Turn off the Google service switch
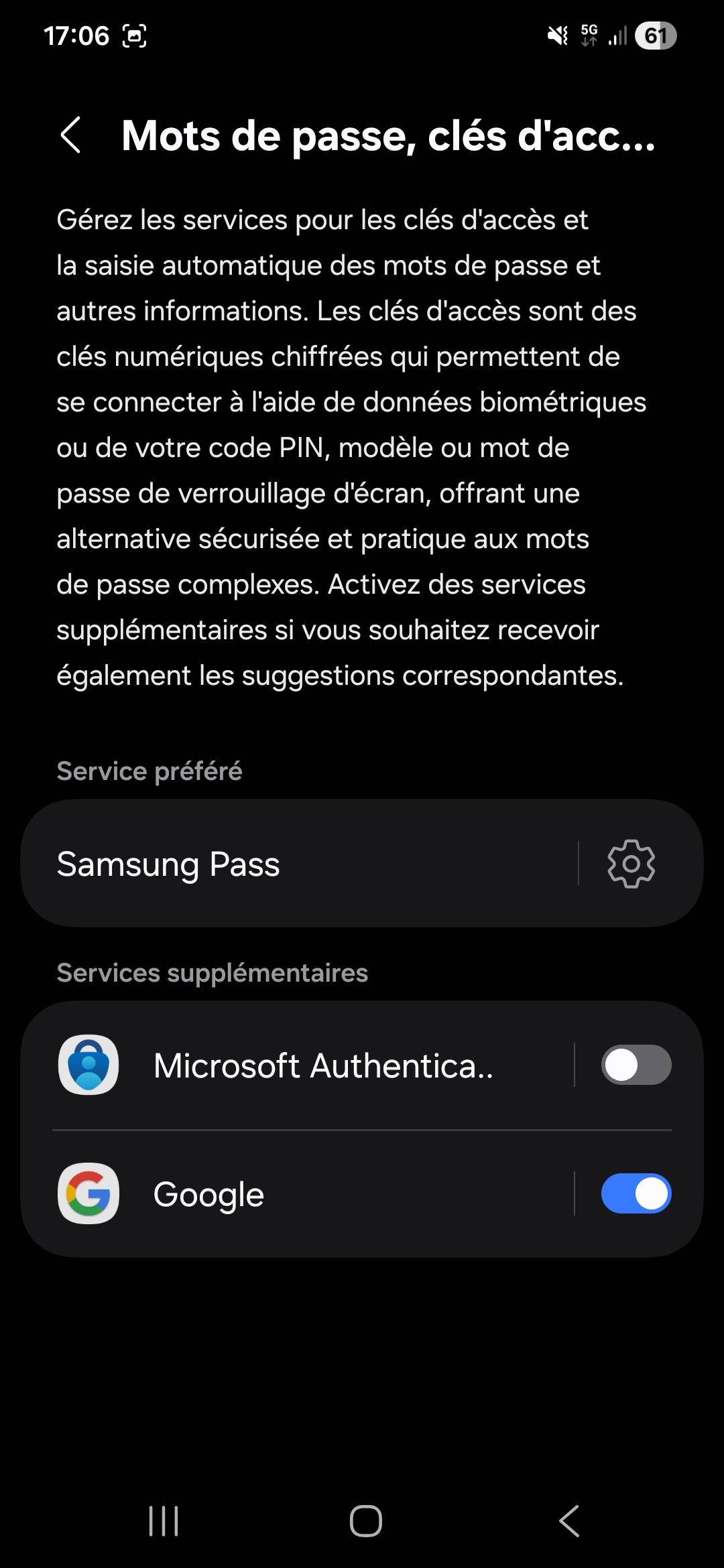Image resolution: width=724 pixels, height=1568 pixels. coord(636,1193)
